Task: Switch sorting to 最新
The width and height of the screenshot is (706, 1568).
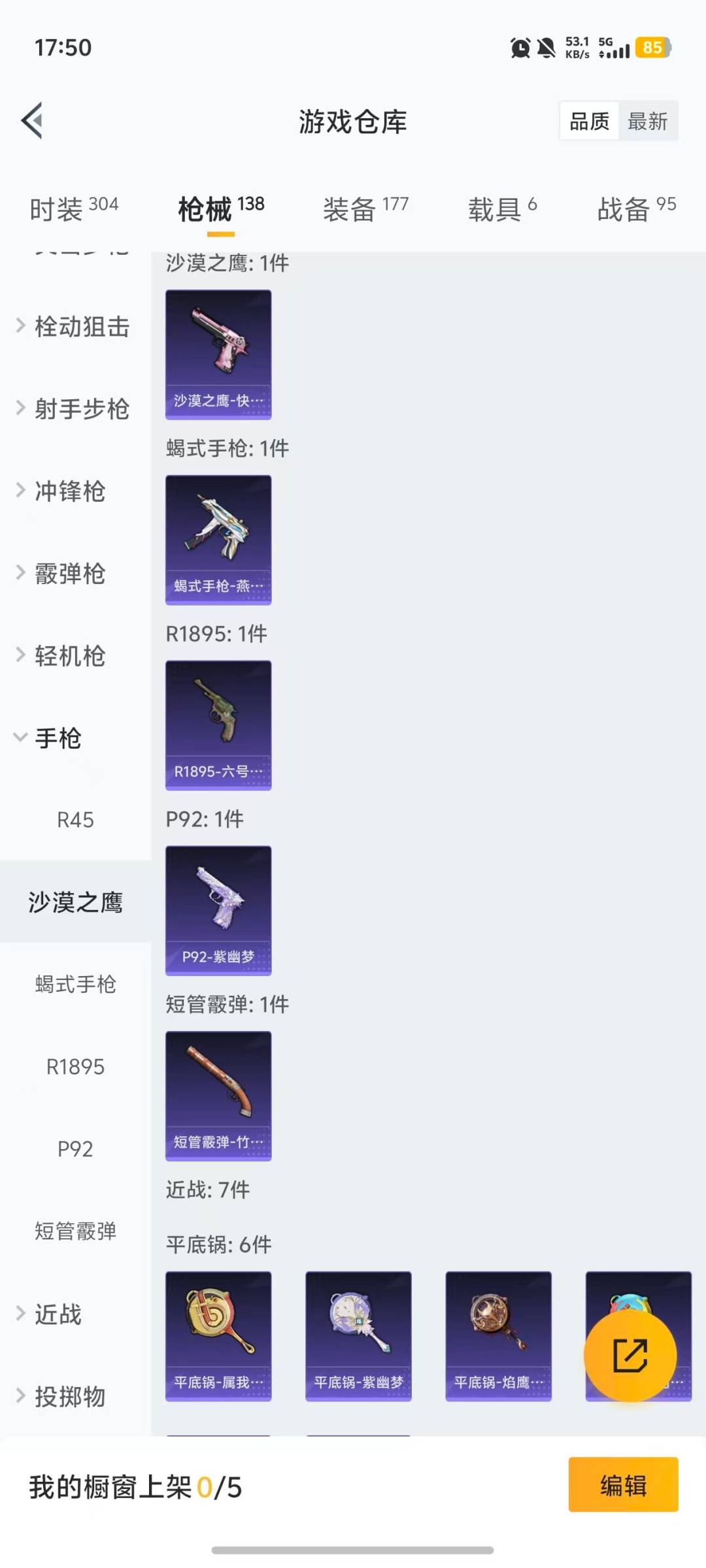Action: tap(648, 121)
